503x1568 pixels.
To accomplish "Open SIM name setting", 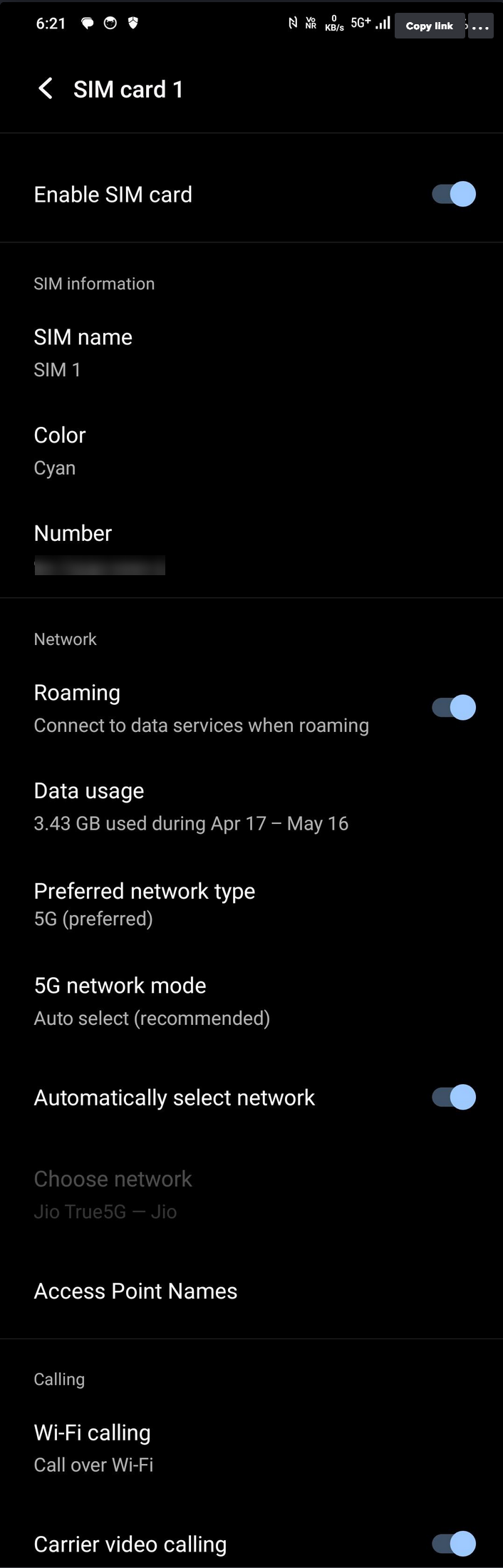I will [83, 352].
